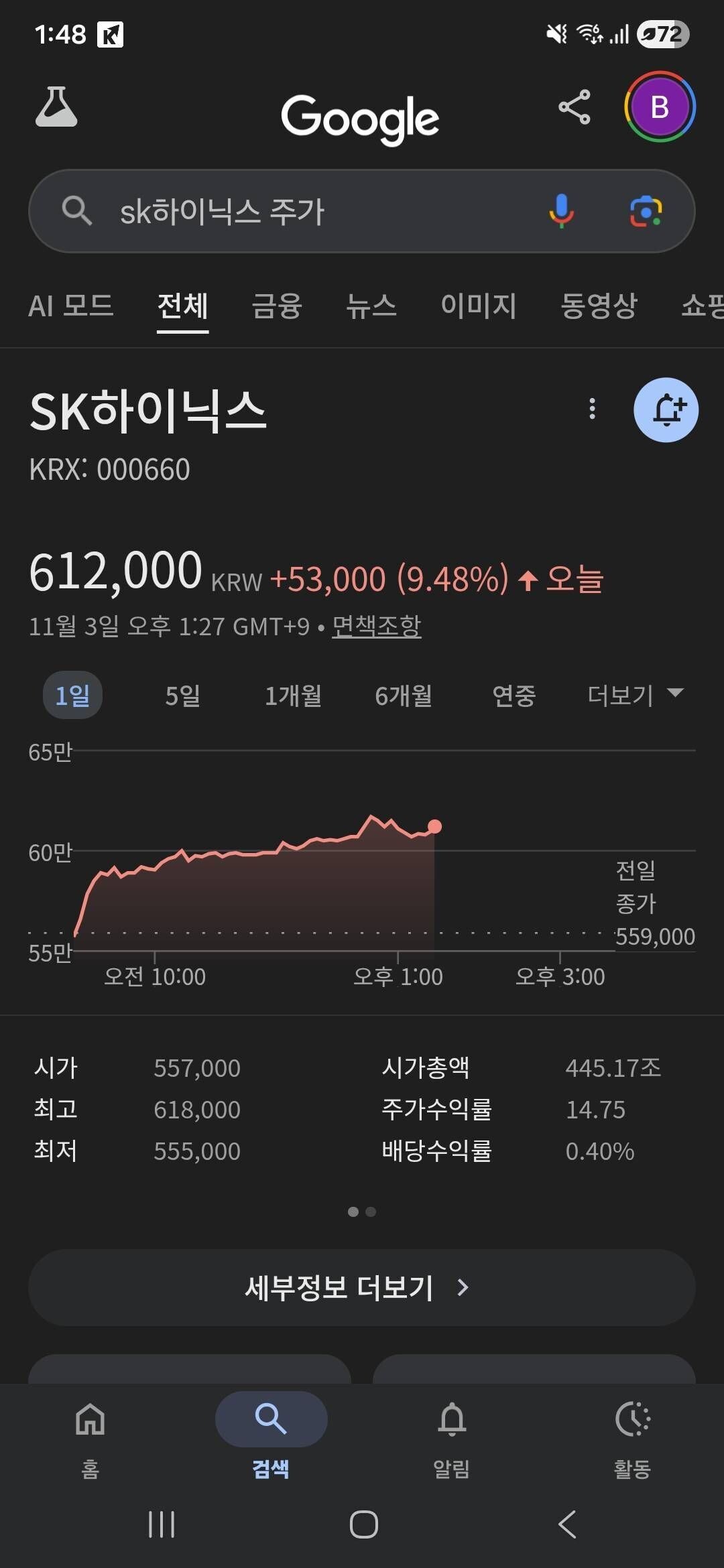Select the 1일 chart period
This screenshot has width=724, height=1568.
[x=72, y=696]
